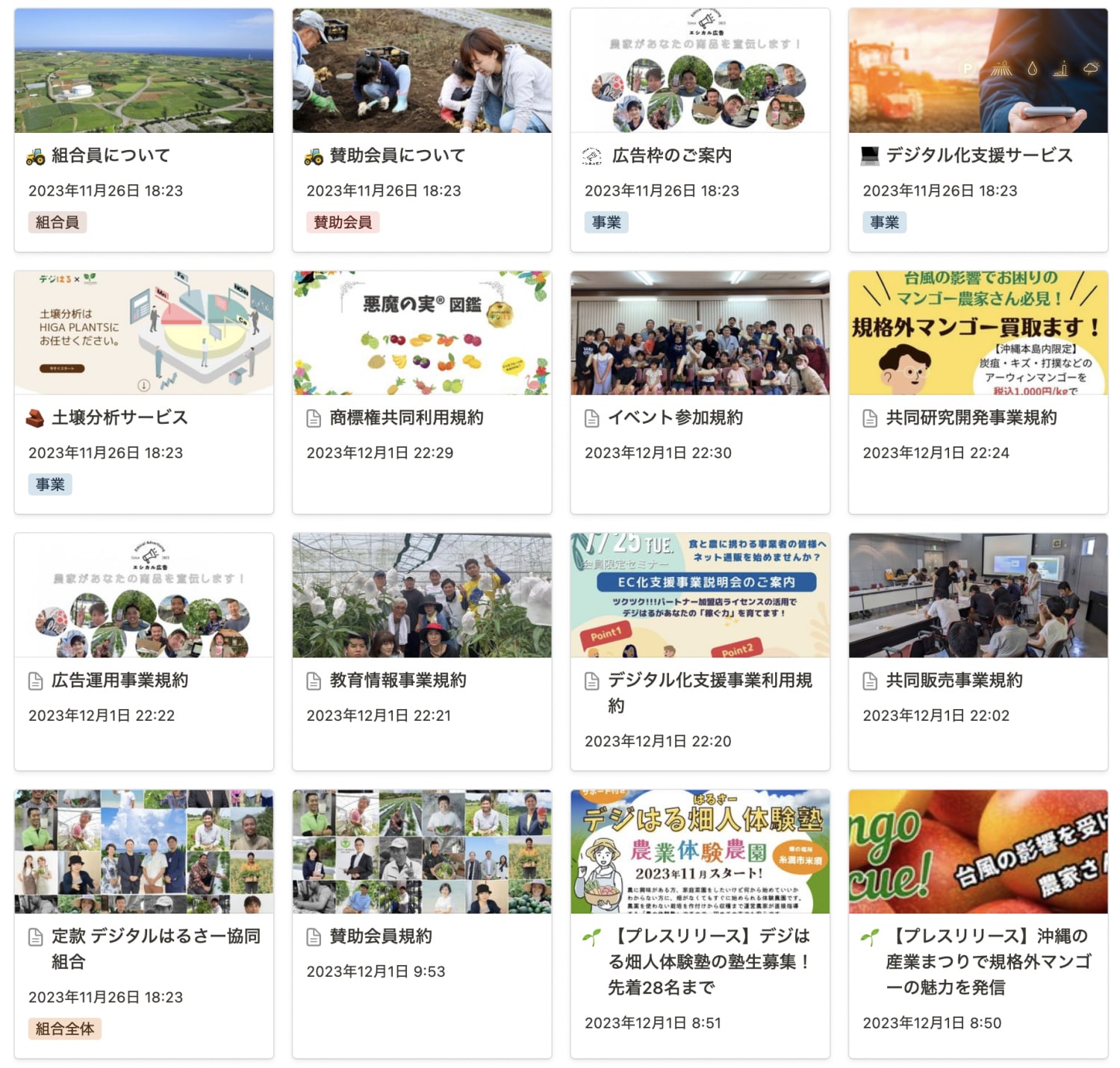Open the 広告枠のご案内 card
Image resolution: width=1120 pixels, height=1068 pixels.
[x=671, y=155]
